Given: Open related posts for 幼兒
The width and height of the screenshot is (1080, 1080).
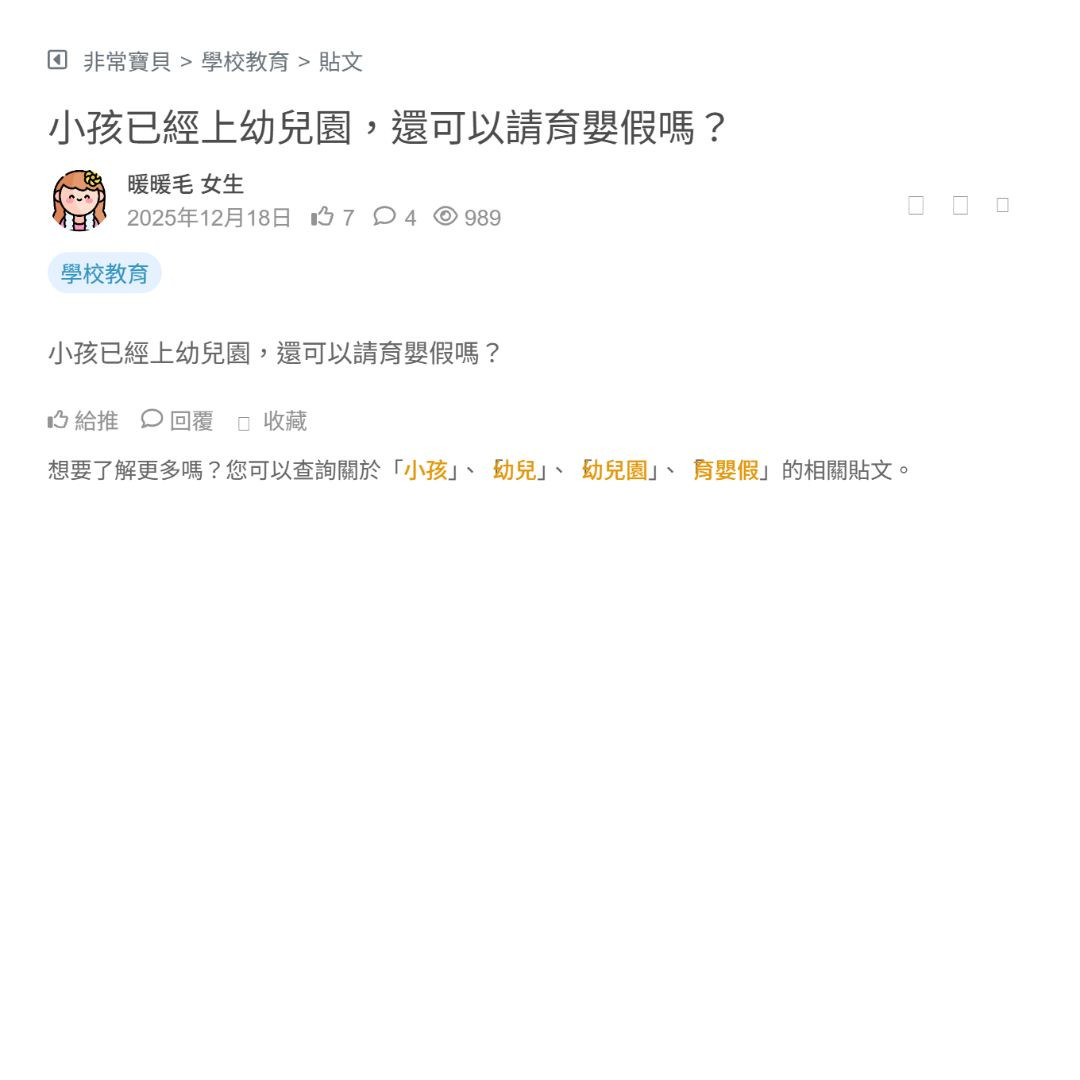Looking at the screenshot, I should (514, 470).
